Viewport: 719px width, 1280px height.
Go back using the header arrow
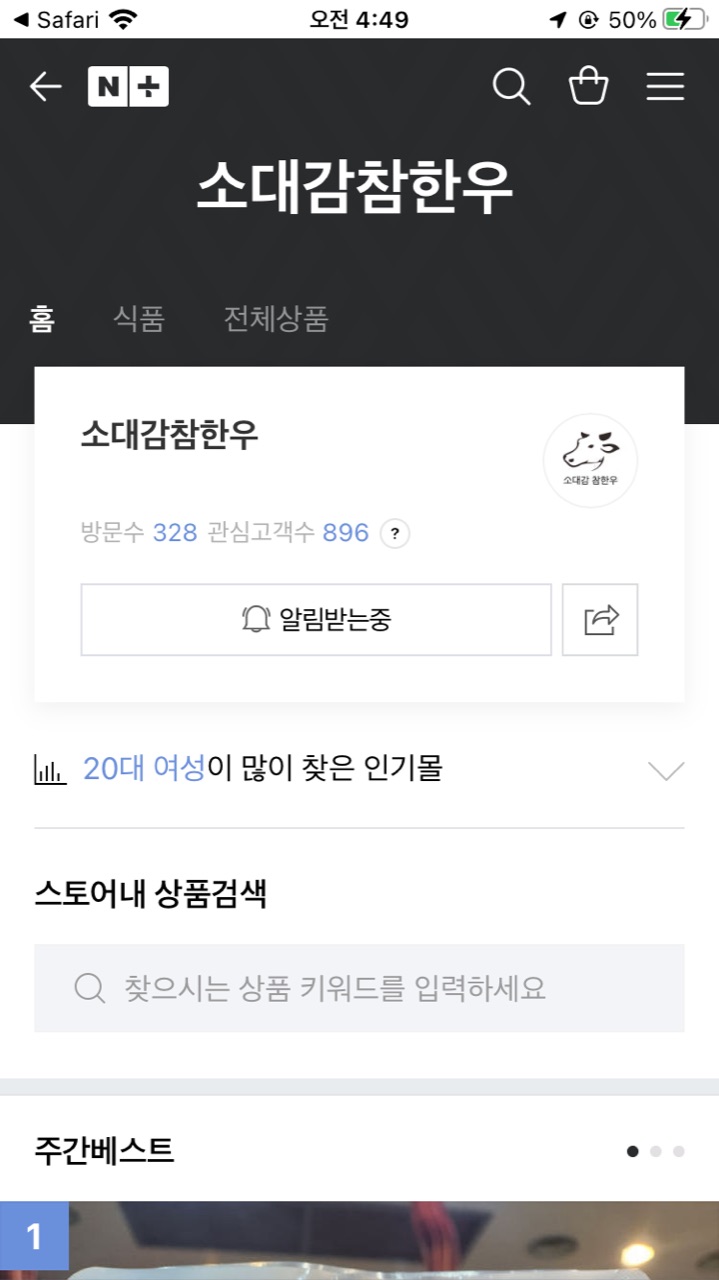click(45, 87)
